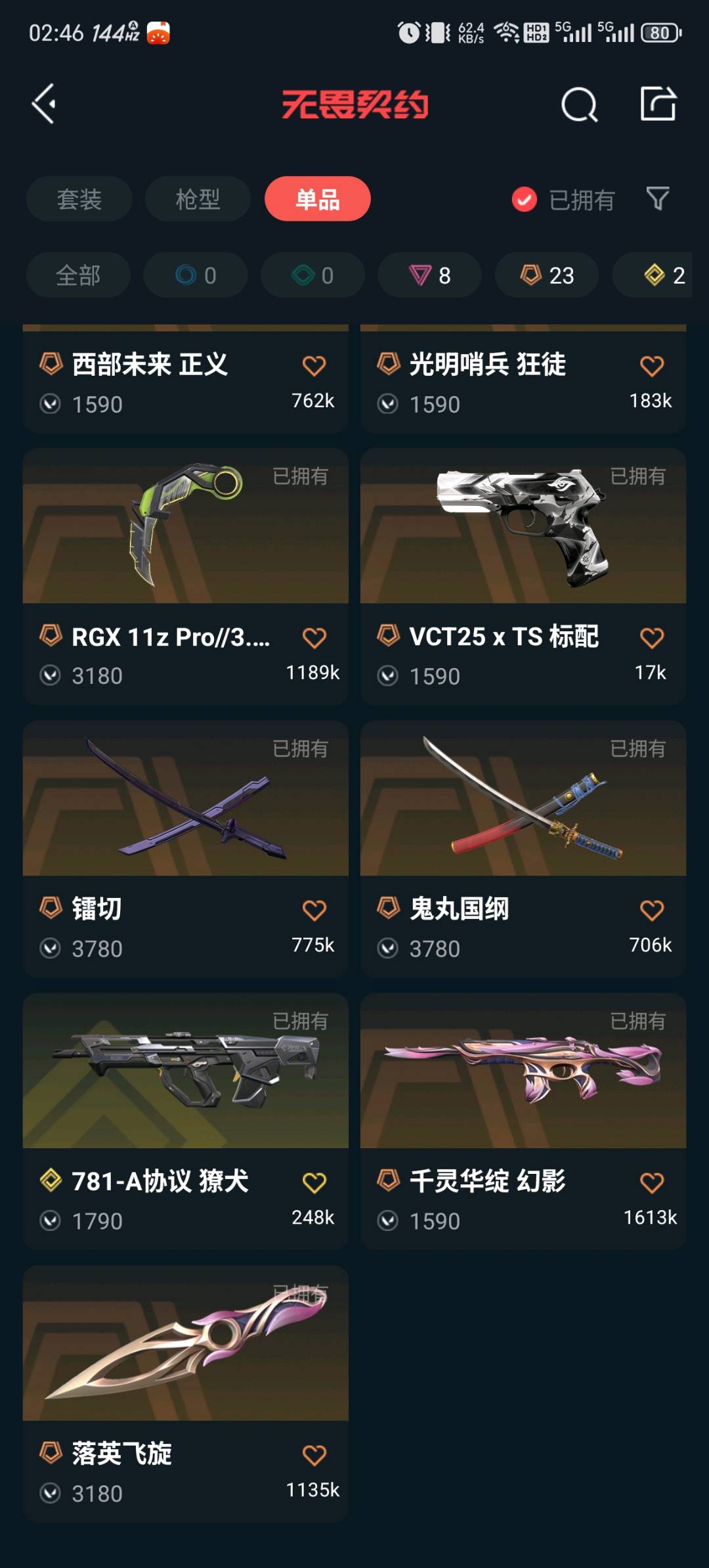The image size is (709, 1568).
Task: Switch to the 枪型 tab
Action: [x=198, y=199]
